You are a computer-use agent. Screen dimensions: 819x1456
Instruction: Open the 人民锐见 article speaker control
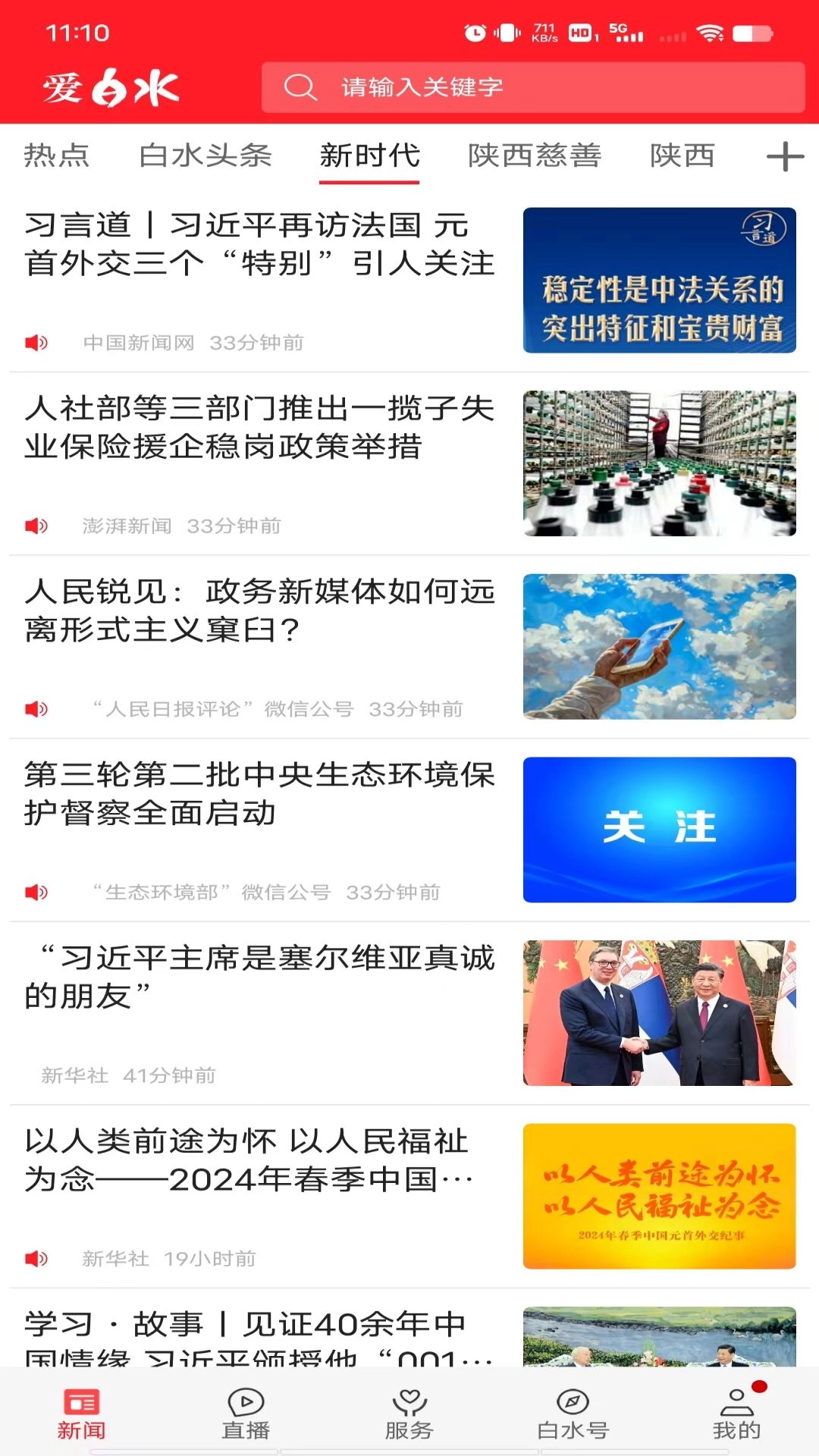(36, 708)
